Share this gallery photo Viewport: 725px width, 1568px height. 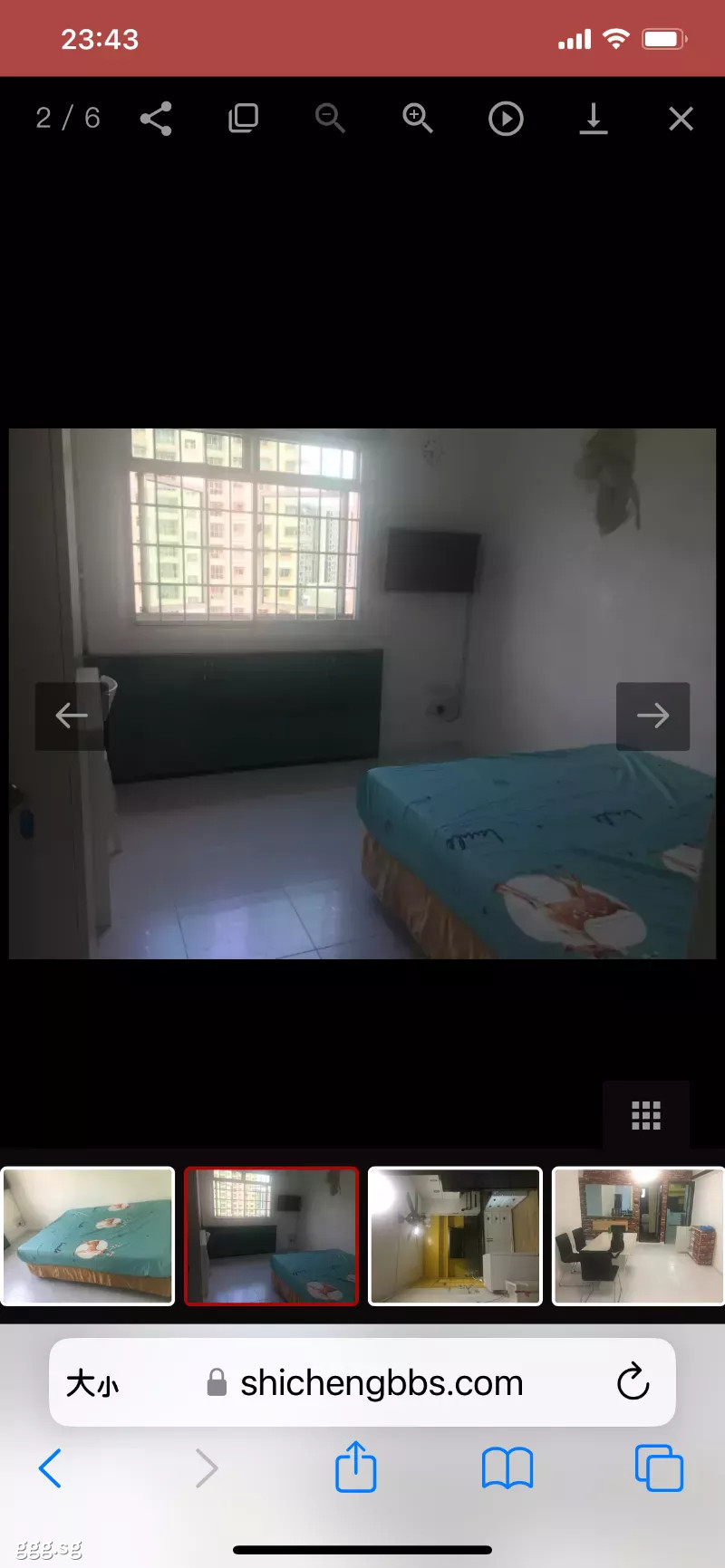pyautogui.click(x=156, y=119)
